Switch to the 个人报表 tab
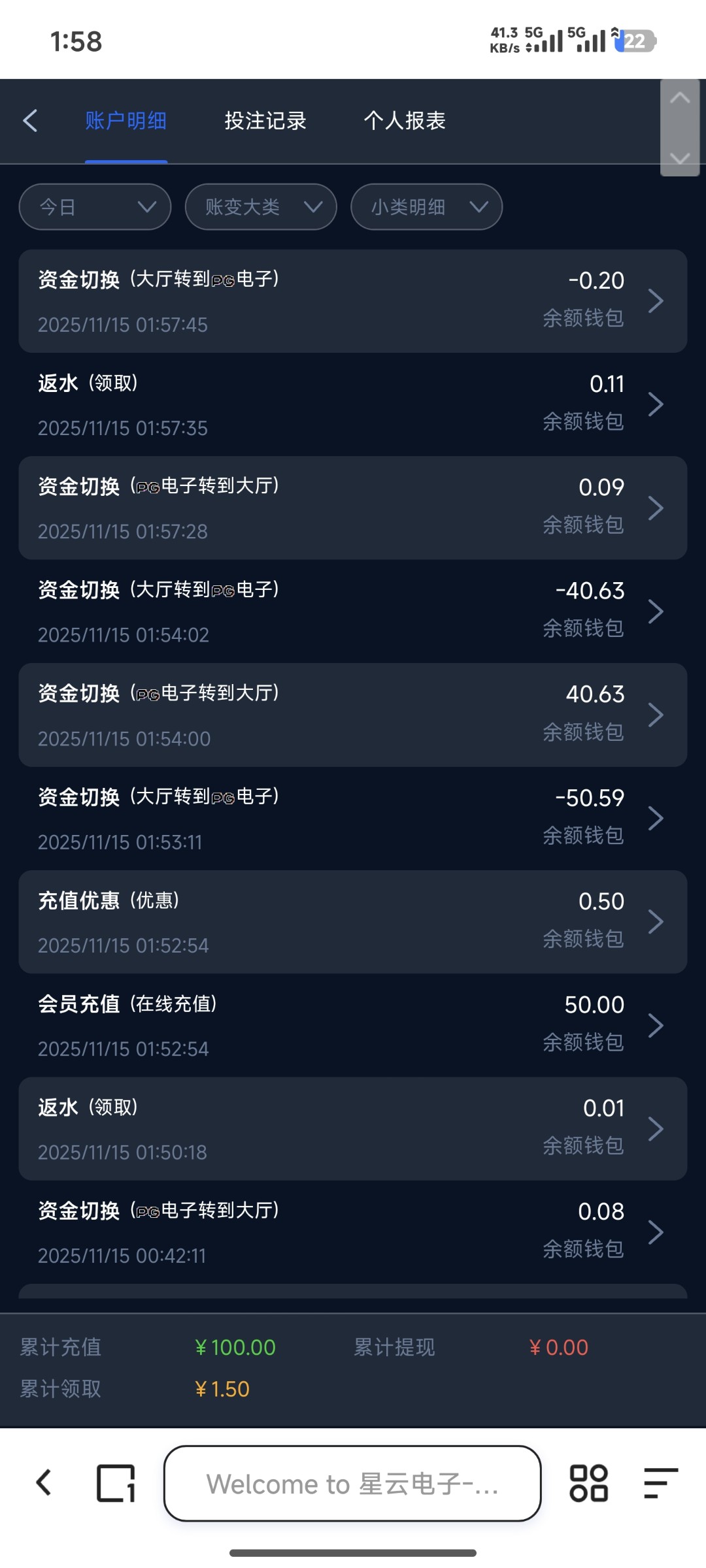Screen dimensions: 706x1568 coord(405,121)
